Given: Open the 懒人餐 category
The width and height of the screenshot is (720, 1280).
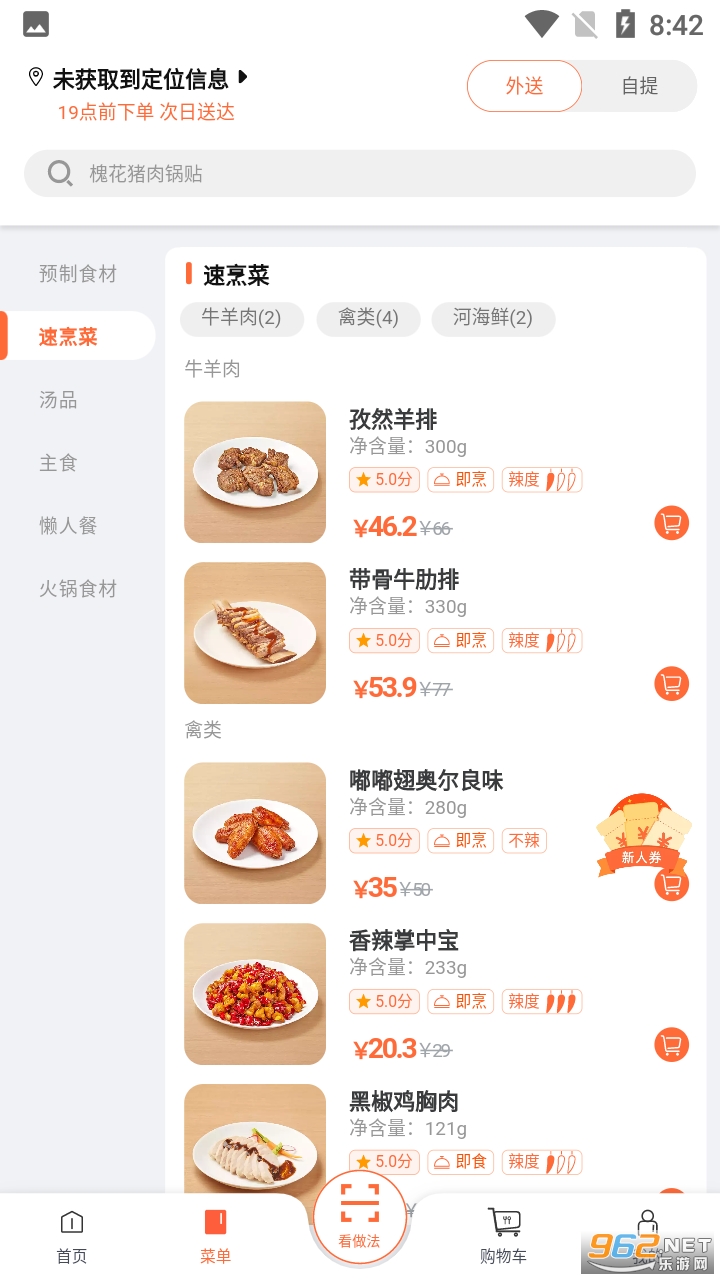Looking at the screenshot, I should (68, 526).
